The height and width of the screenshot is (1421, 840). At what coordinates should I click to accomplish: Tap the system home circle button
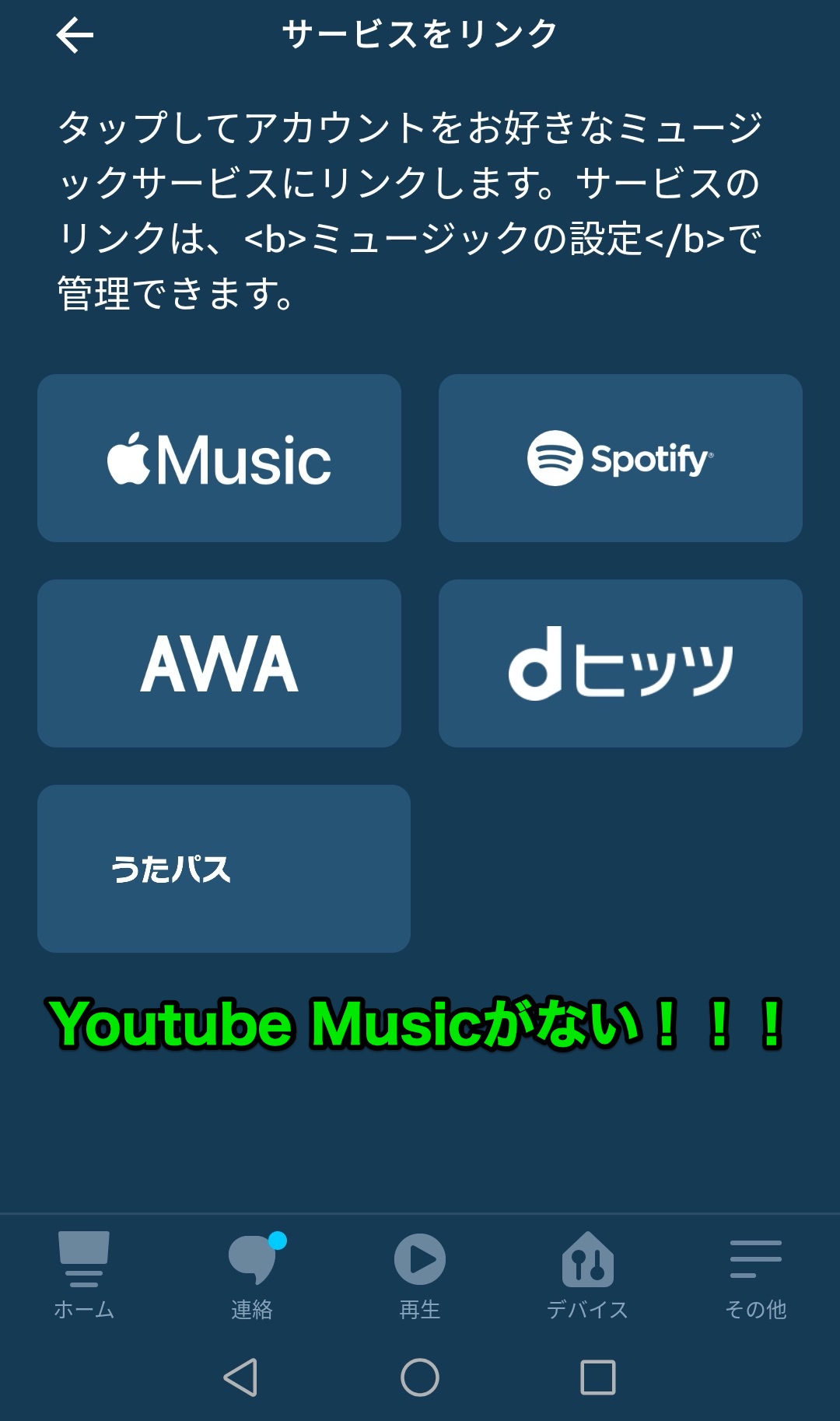(420, 1377)
